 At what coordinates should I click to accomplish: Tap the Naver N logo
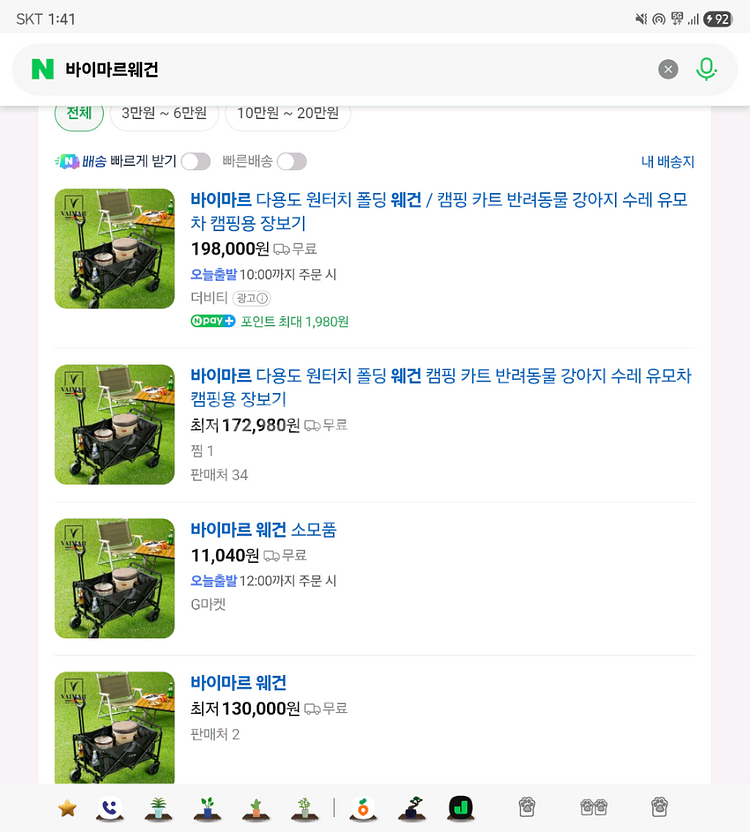(43, 69)
